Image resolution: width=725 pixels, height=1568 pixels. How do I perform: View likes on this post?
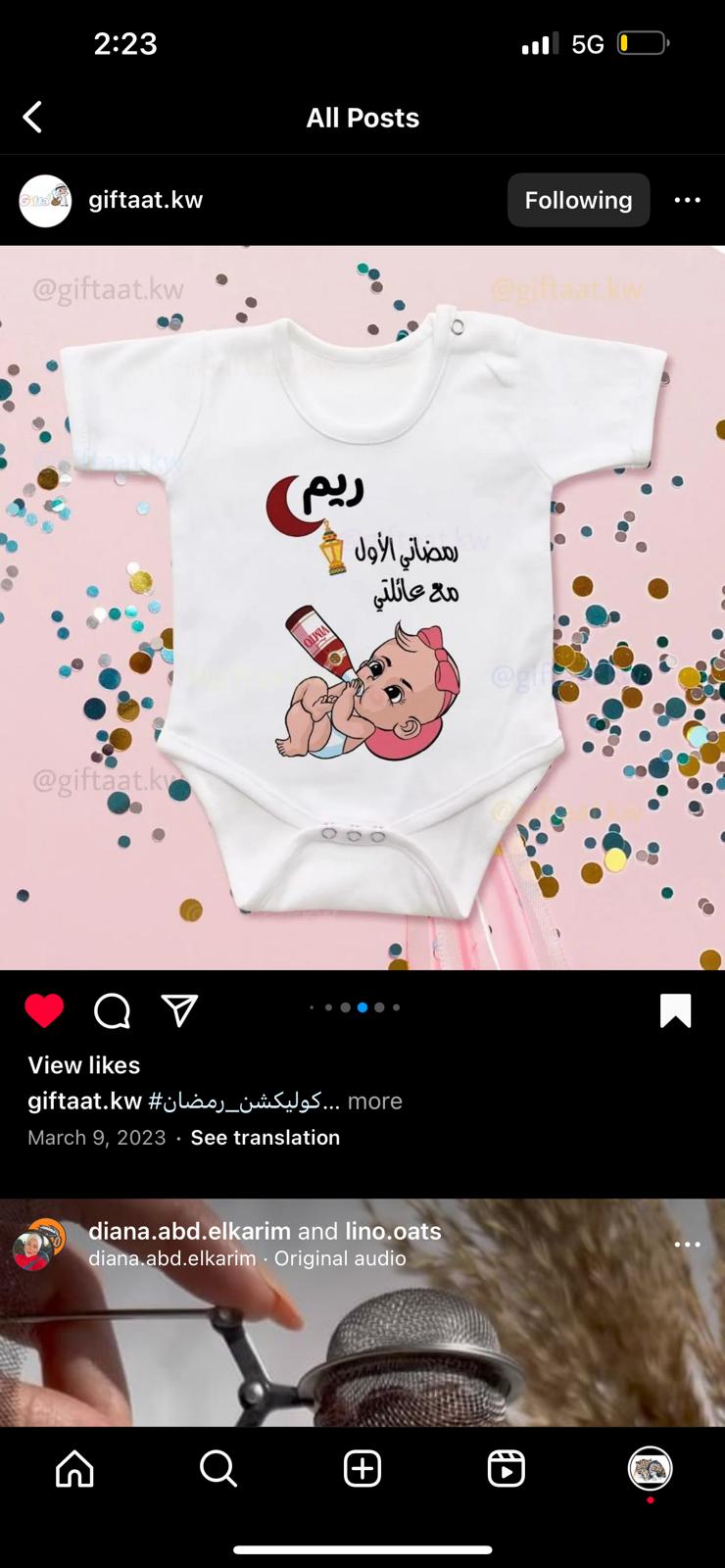click(84, 1064)
